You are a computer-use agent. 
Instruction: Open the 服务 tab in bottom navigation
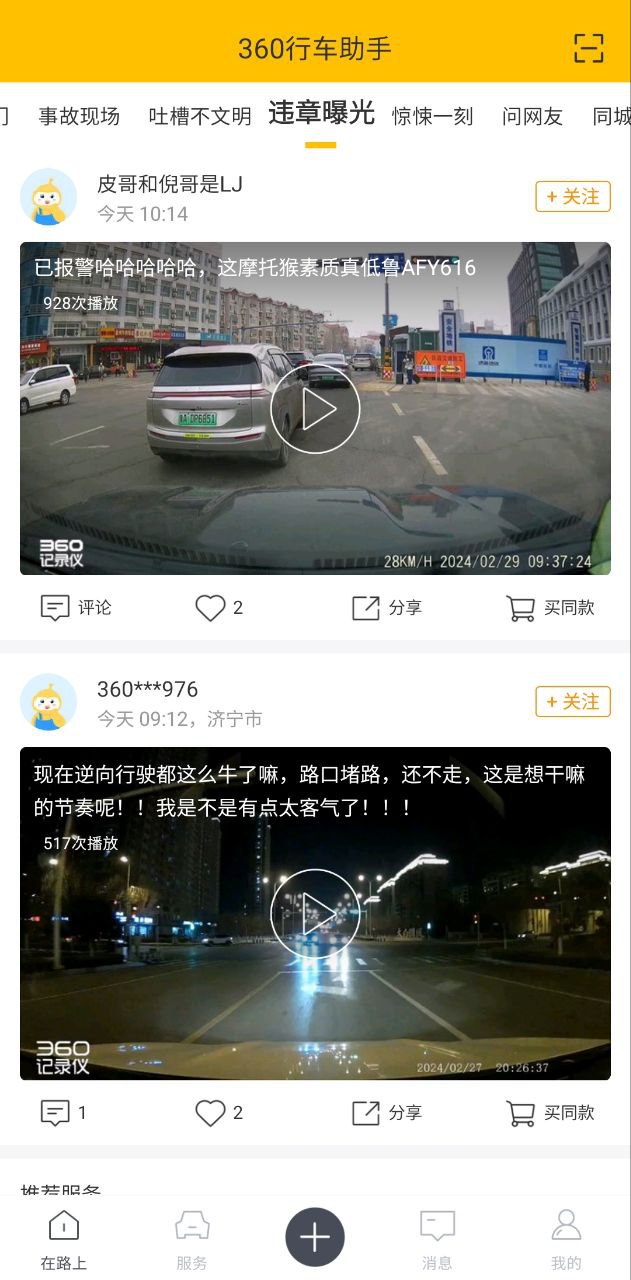point(192,1240)
